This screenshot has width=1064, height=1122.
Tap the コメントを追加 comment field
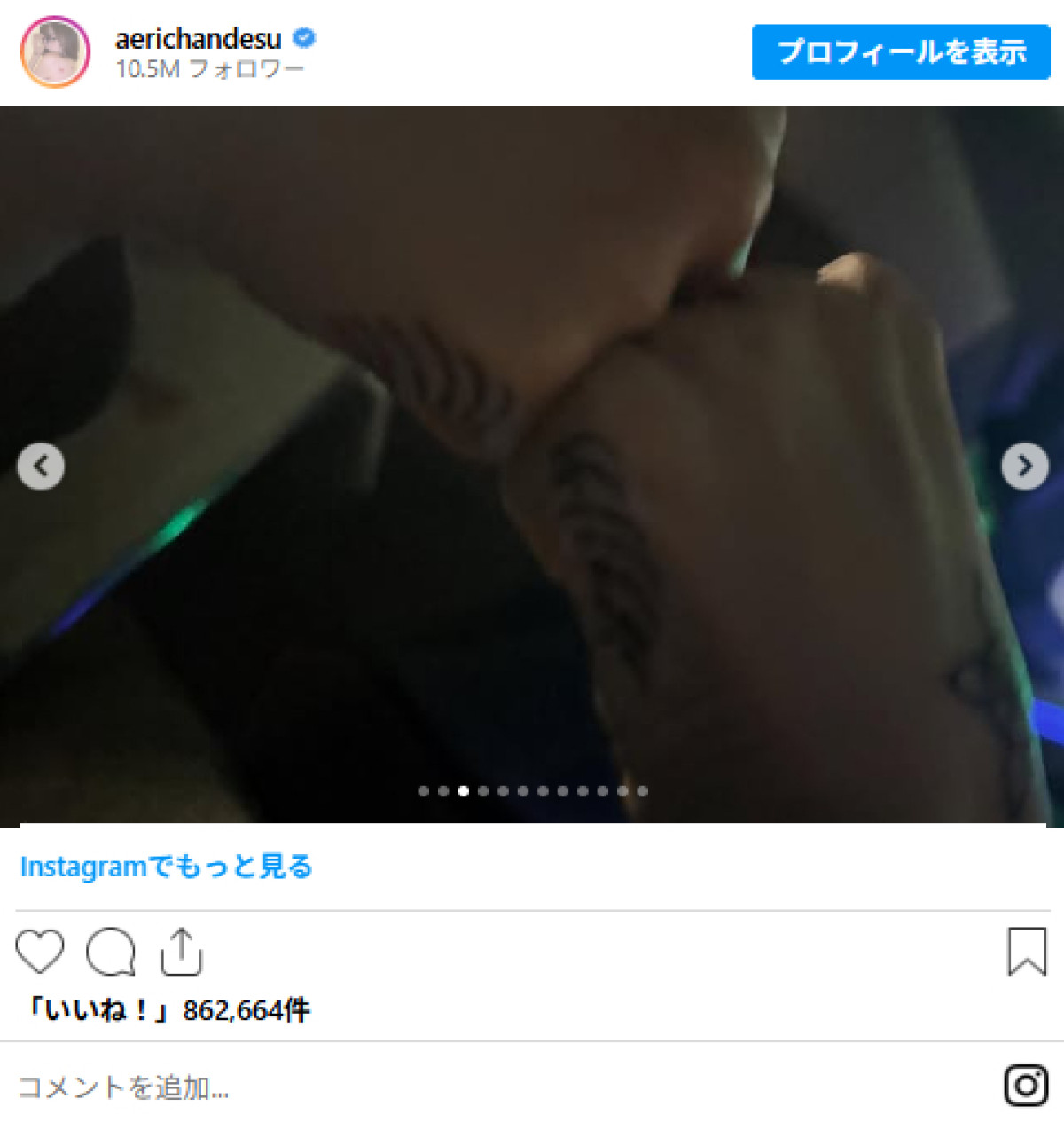(124, 1087)
